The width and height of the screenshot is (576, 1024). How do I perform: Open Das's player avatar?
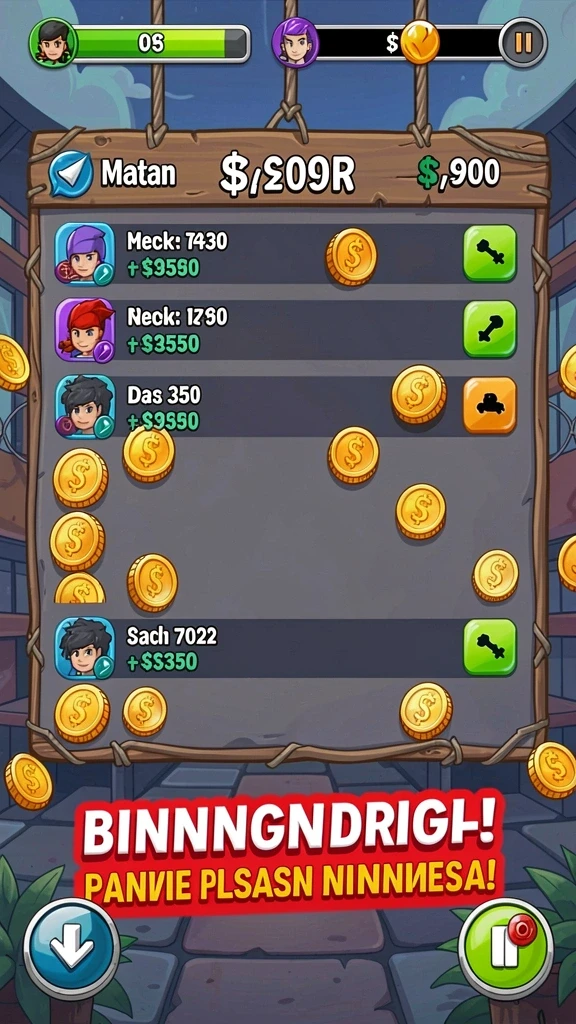pyautogui.click(x=85, y=406)
